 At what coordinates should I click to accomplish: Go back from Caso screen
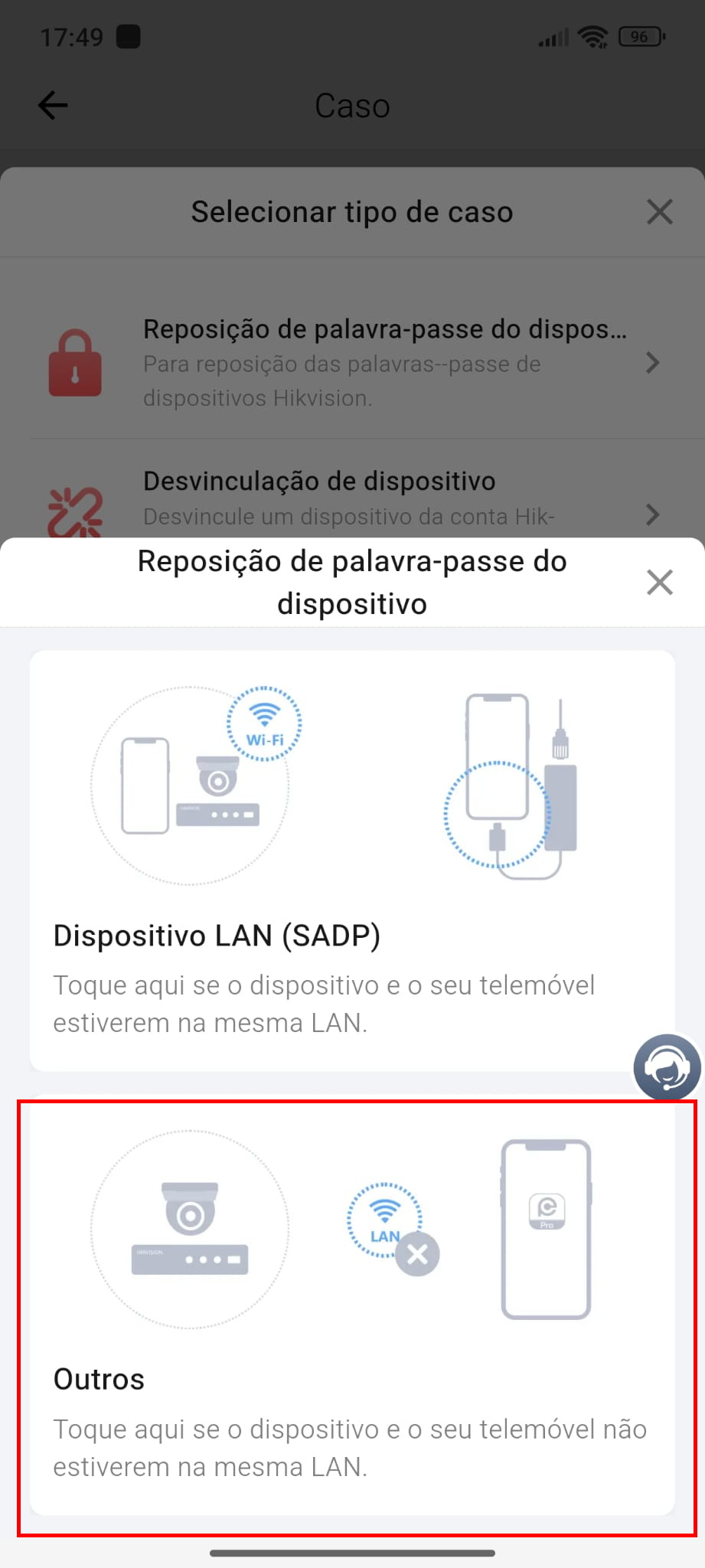(x=53, y=106)
